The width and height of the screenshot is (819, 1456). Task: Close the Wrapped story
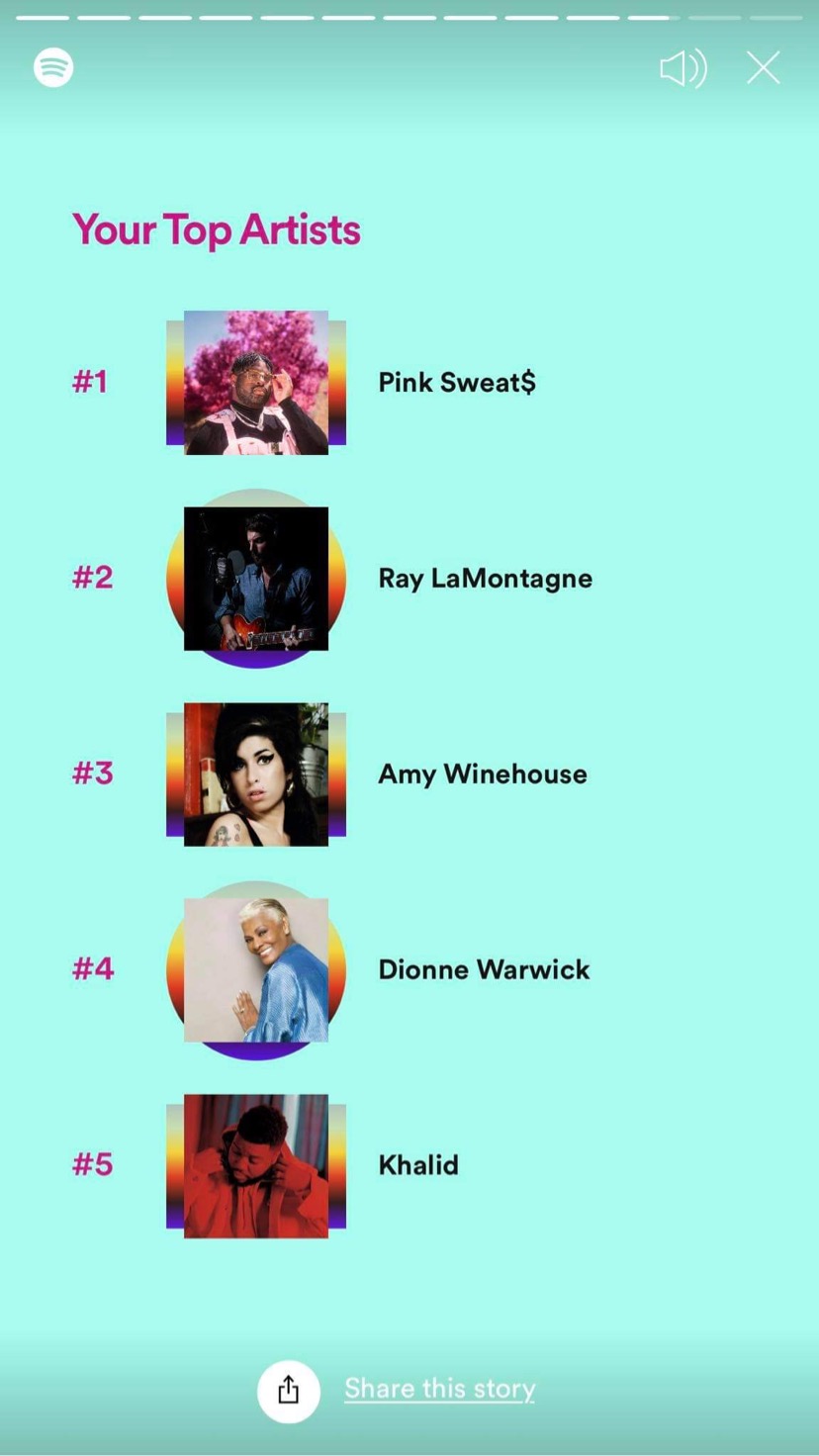(x=763, y=68)
